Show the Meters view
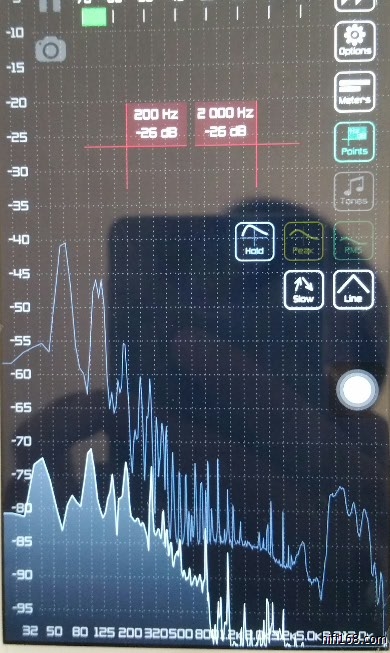The height and width of the screenshot is (653, 390). [x=355, y=92]
